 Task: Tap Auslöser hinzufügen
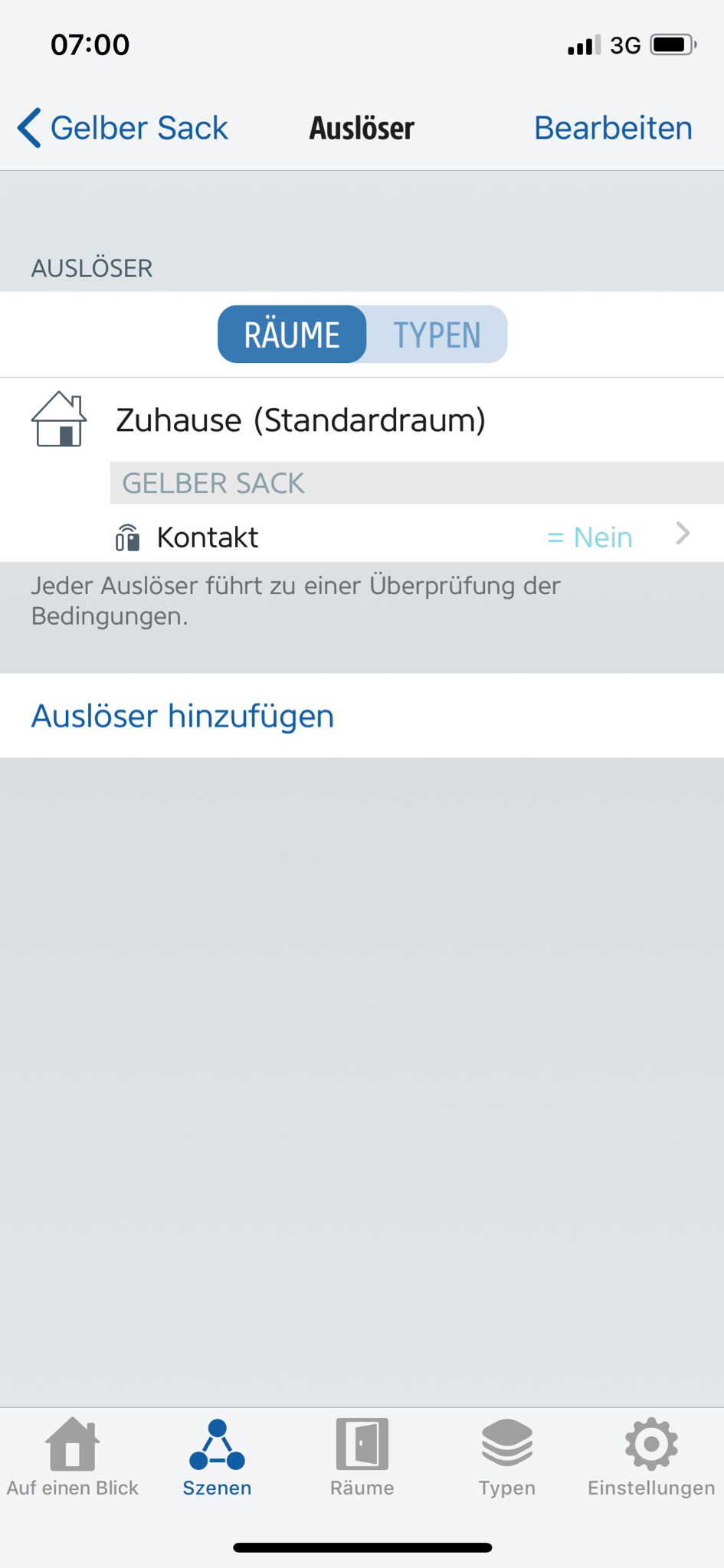182,716
